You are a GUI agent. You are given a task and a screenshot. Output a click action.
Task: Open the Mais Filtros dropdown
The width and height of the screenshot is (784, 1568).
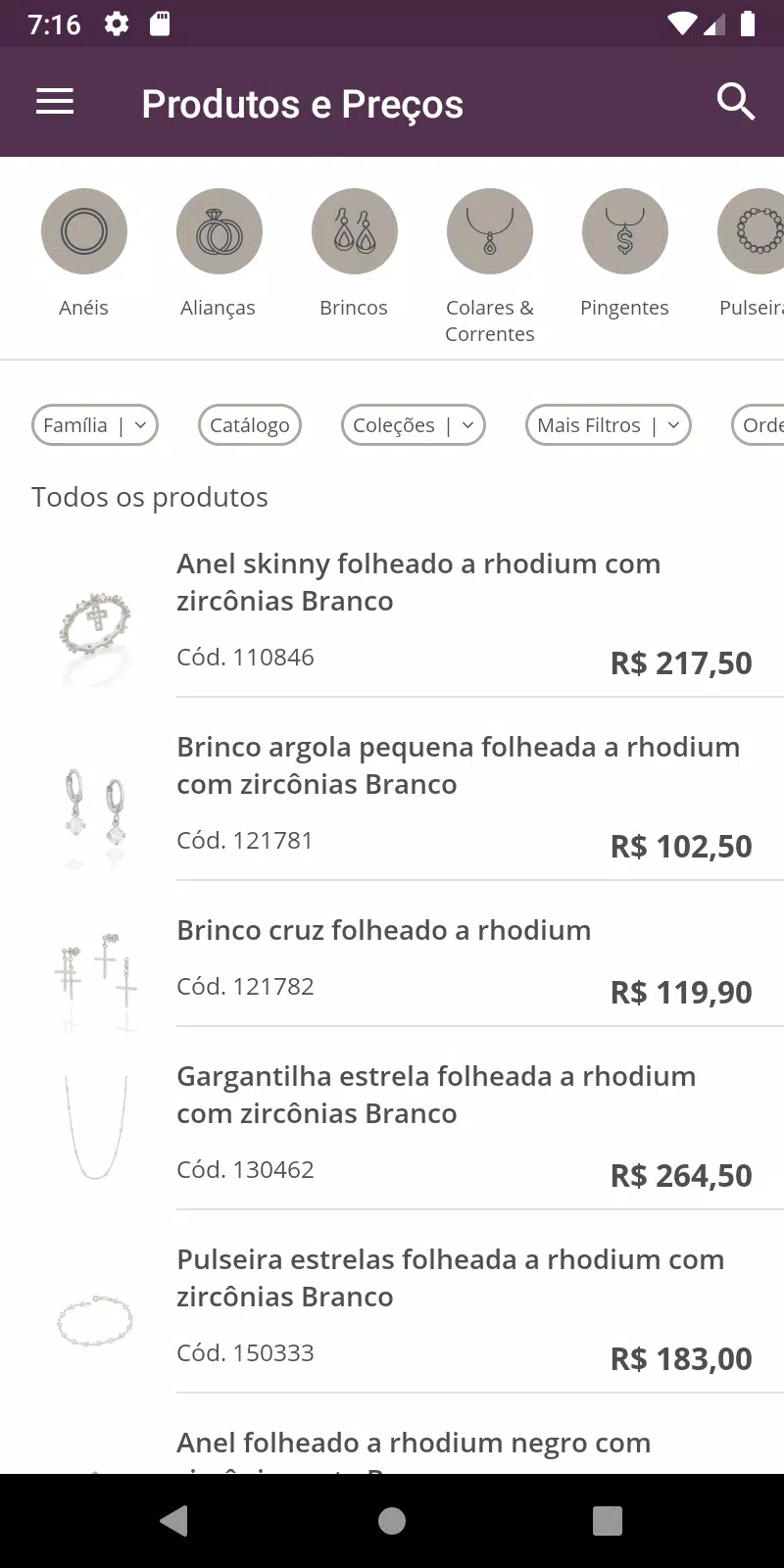coord(609,425)
